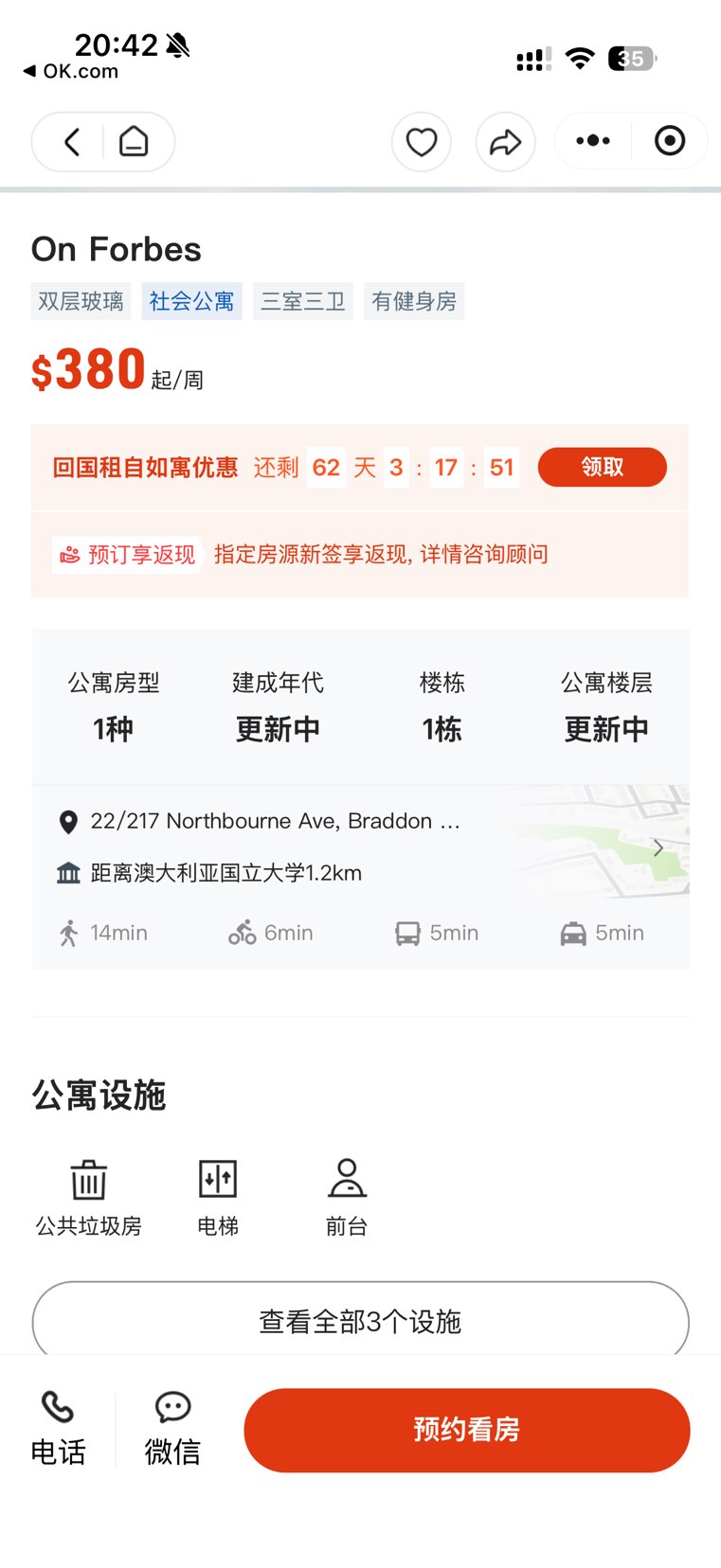Open the 预订享返现 cashback promotion

[x=130, y=555]
